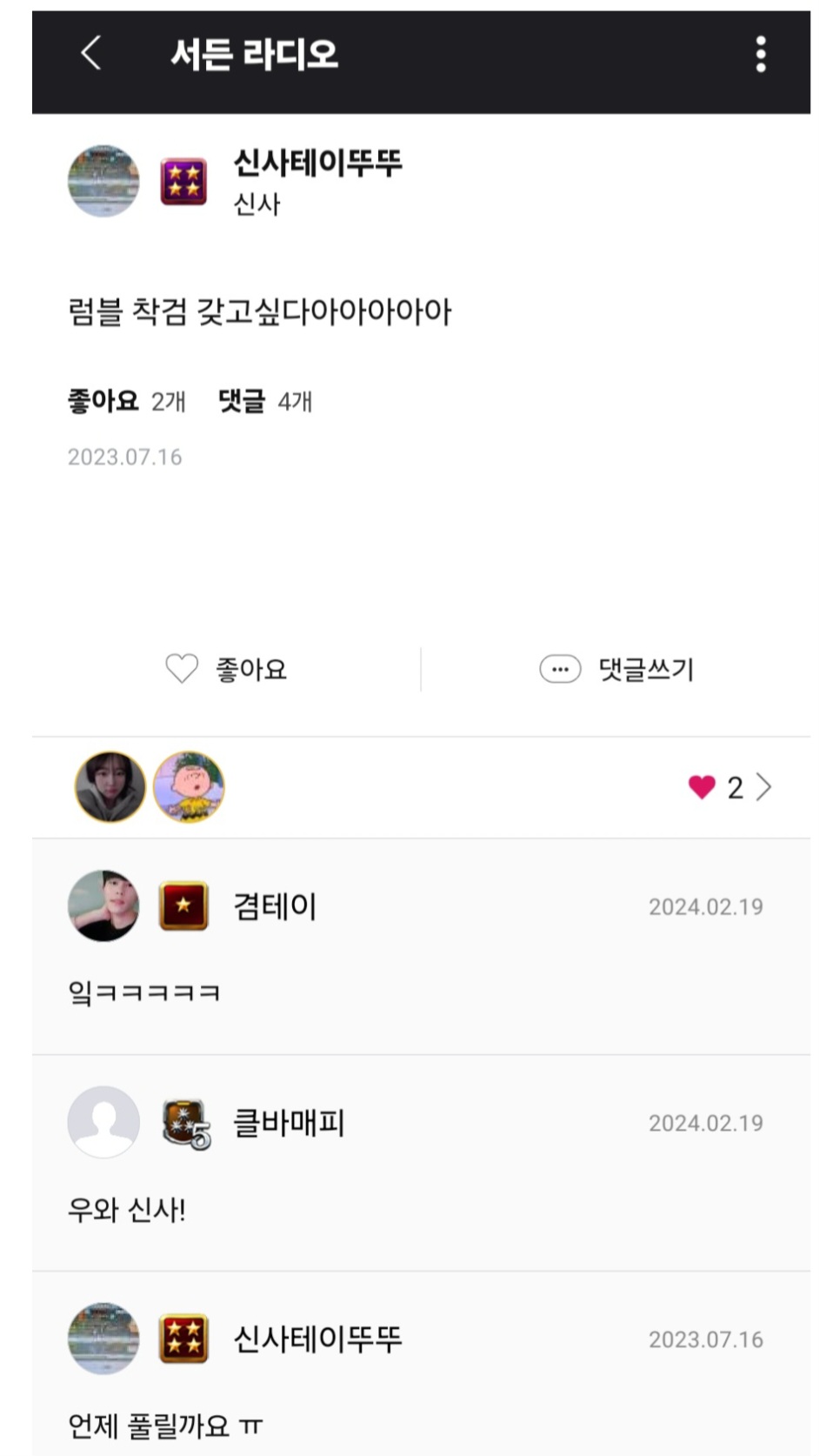
Task: Open post author 신사테이뚜뚜's profile picture
Action: 103,181
